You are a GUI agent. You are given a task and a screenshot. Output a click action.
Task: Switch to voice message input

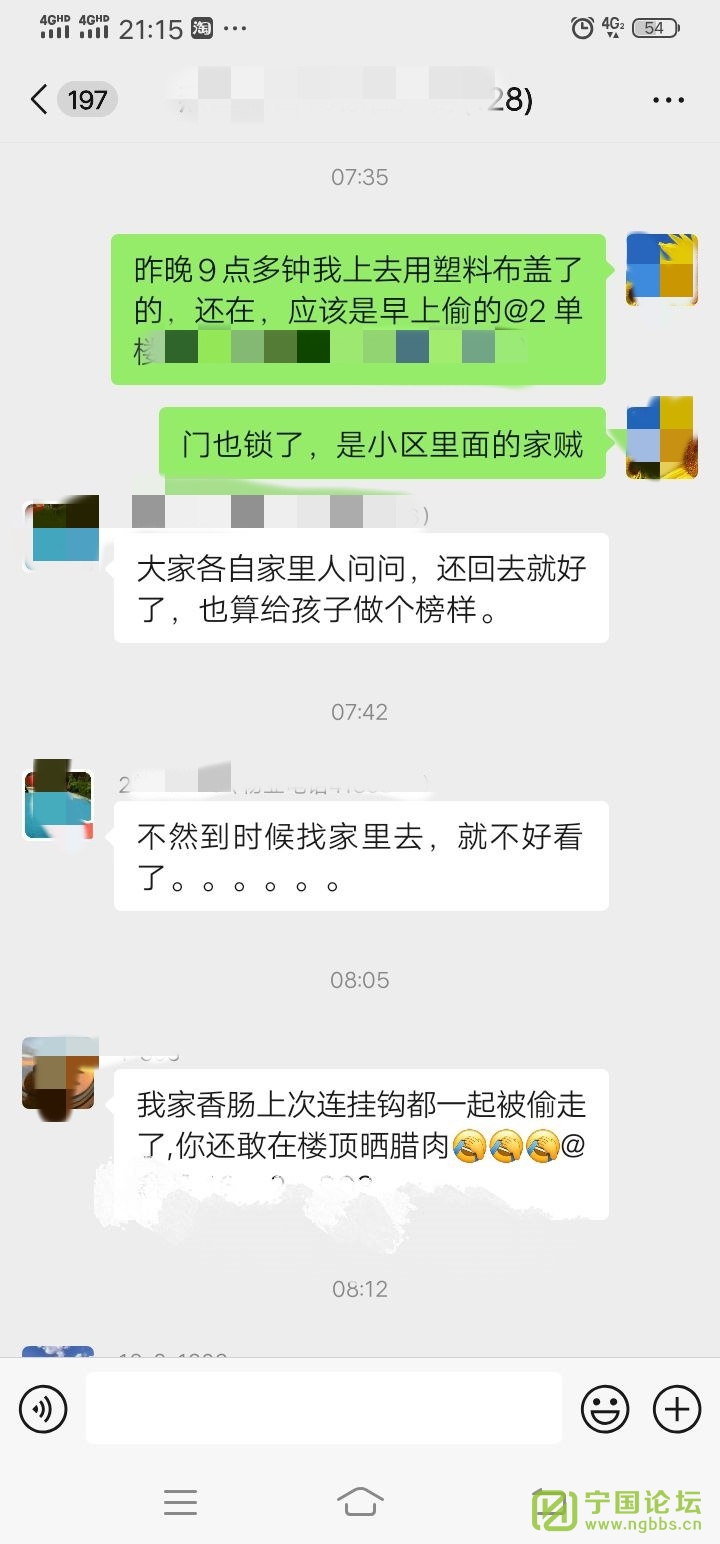(43, 1409)
